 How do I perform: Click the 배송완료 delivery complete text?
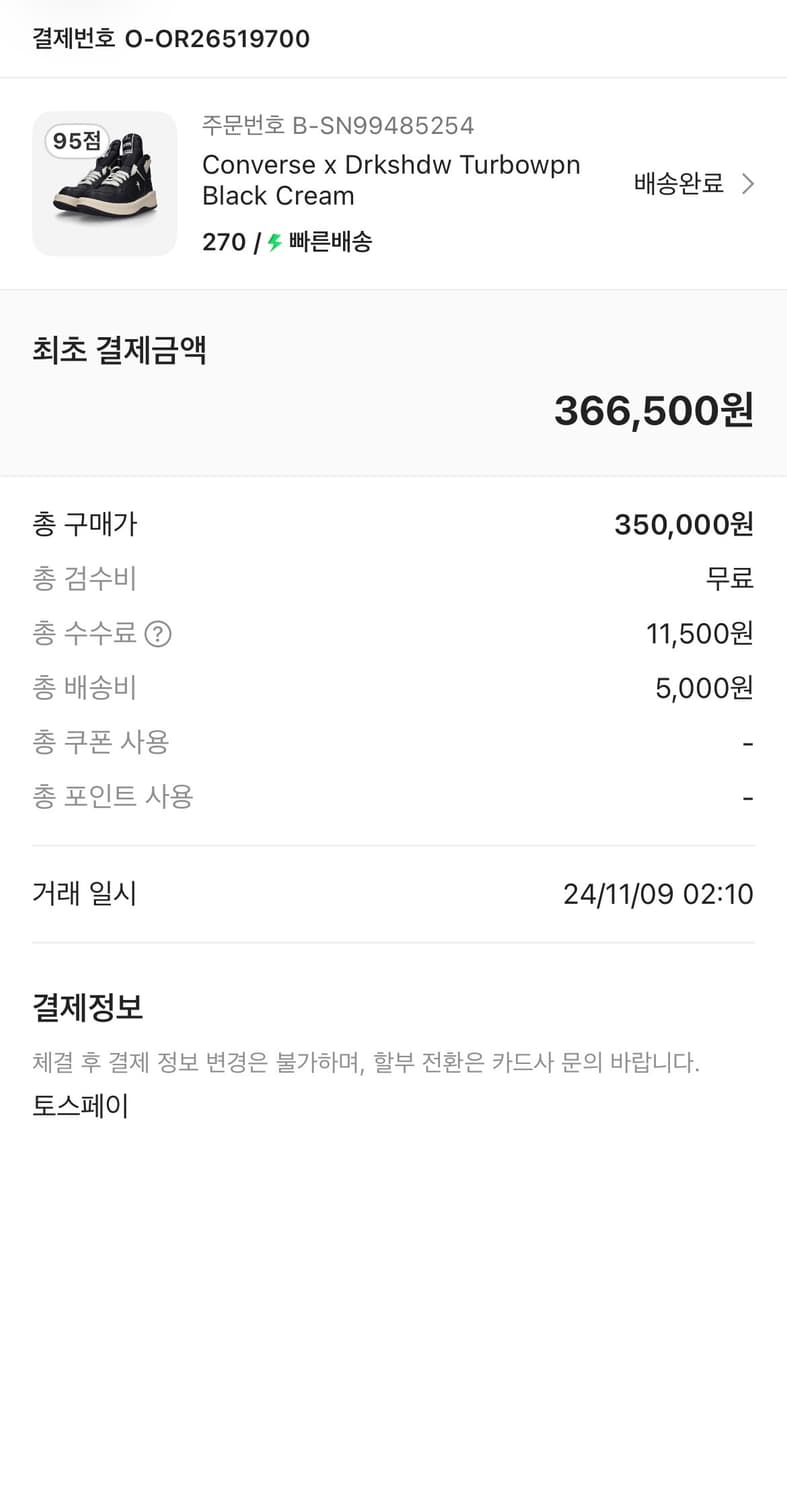(679, 184)
